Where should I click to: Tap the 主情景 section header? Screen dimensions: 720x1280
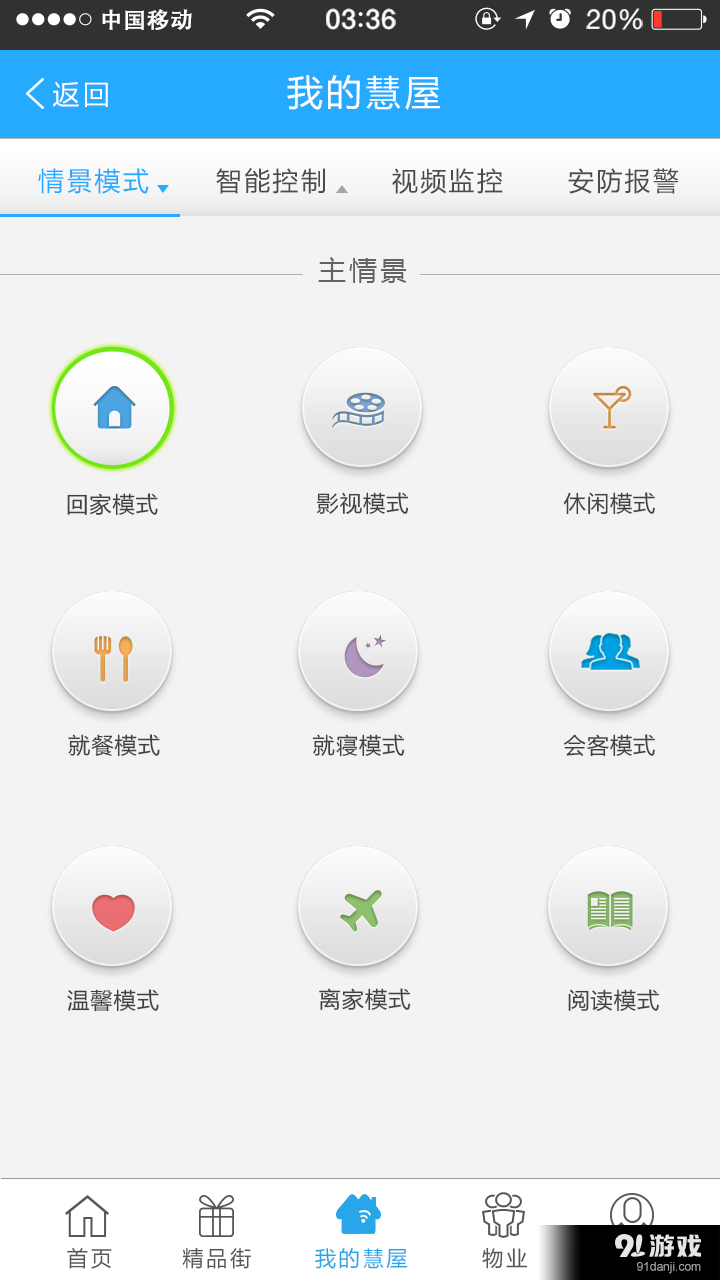coord(361,271)
